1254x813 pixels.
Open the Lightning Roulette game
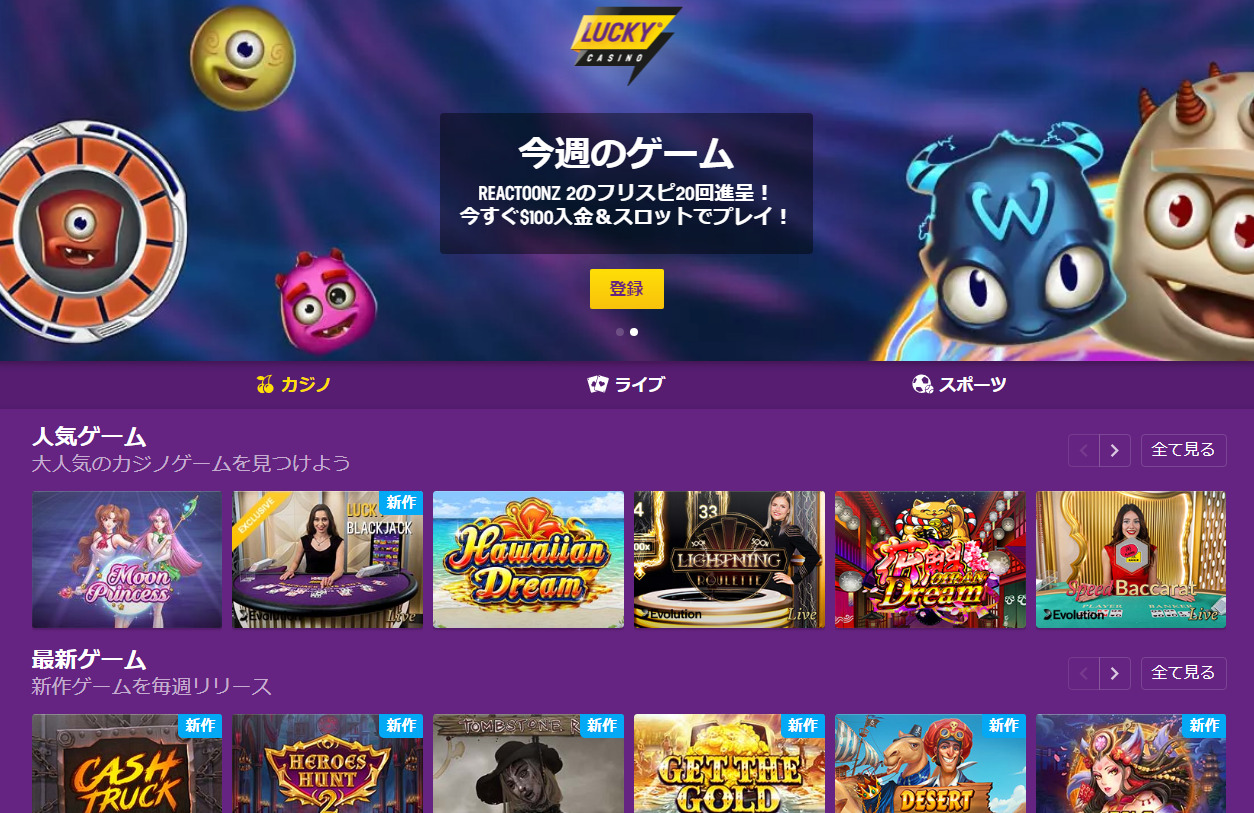pos(729,560)
